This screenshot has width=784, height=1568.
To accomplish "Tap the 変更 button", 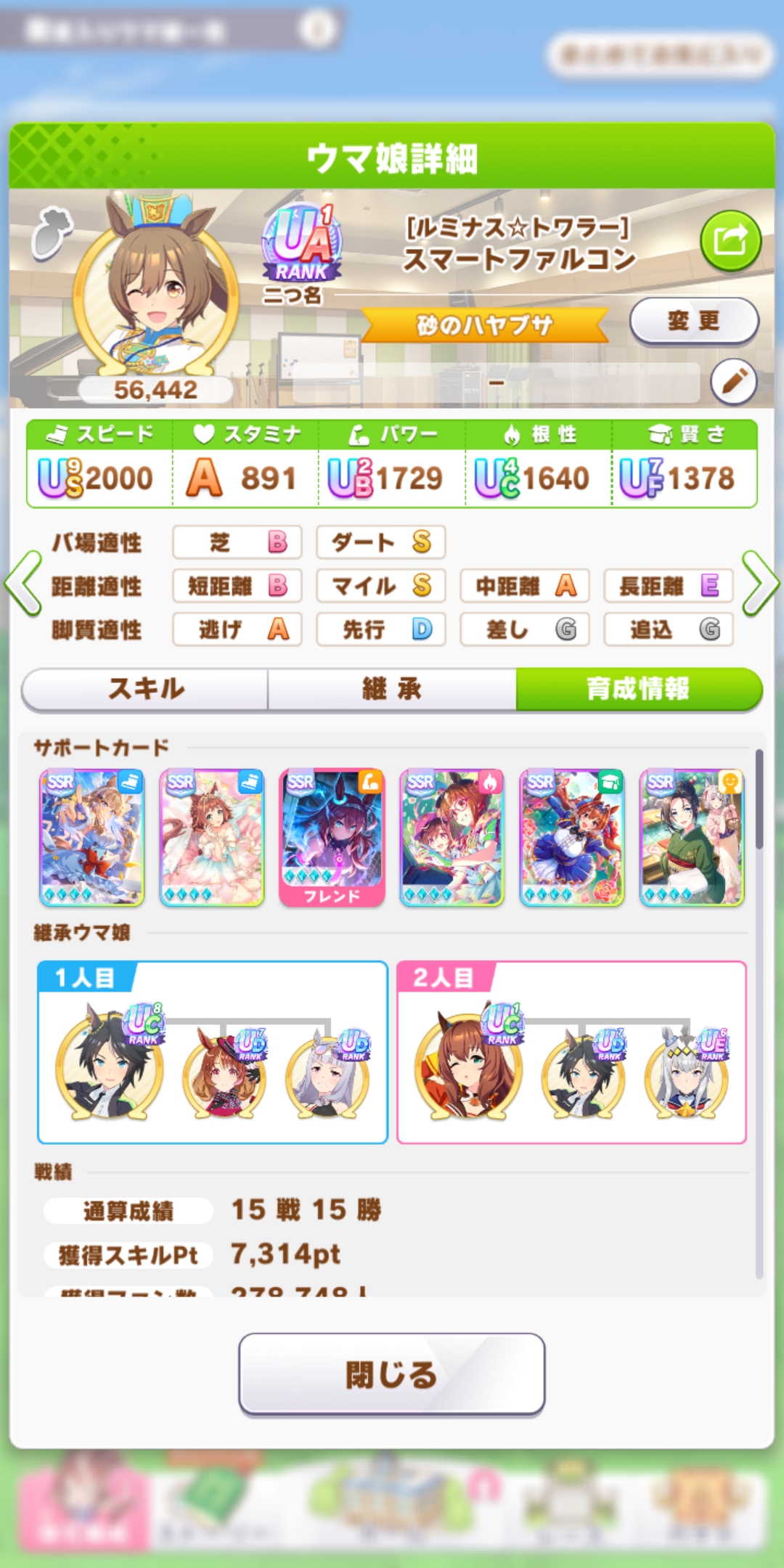I will point(693,321).
